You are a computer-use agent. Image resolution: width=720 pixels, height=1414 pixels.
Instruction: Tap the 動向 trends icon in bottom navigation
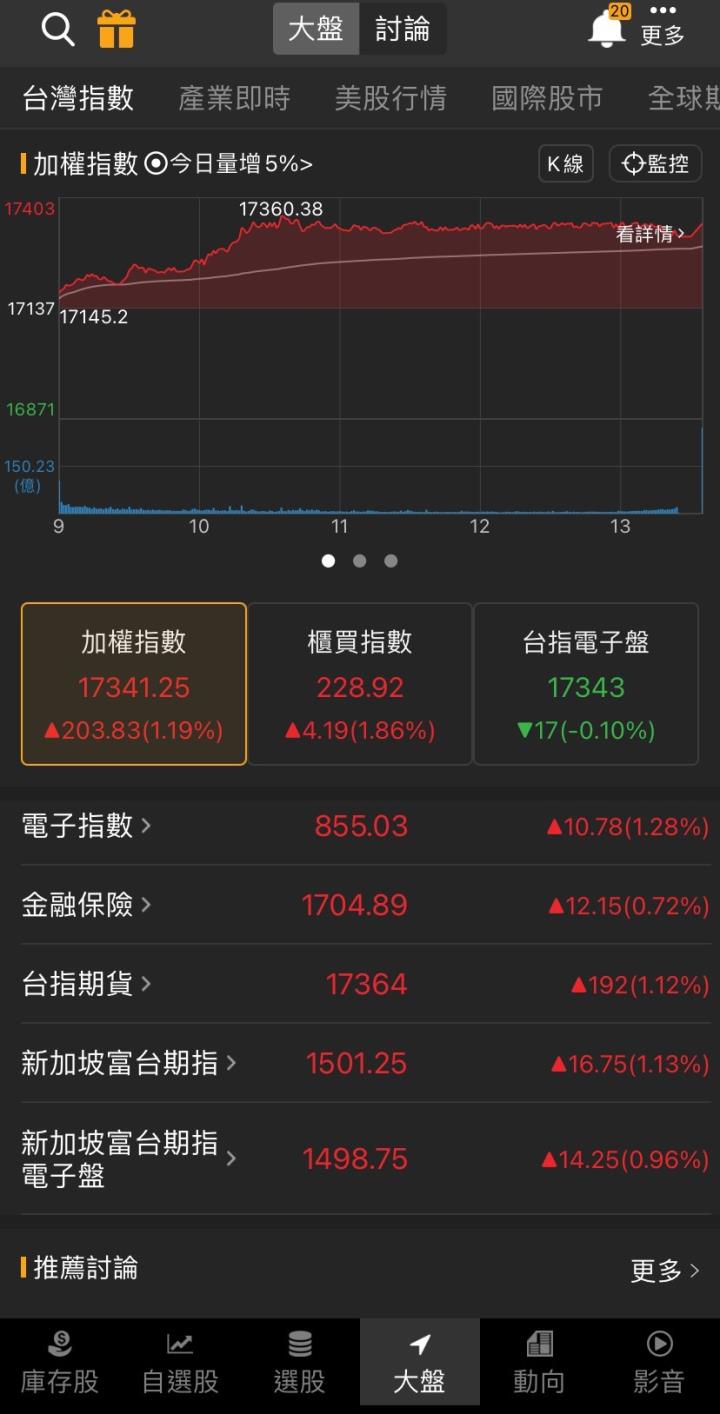[x=539, y=1360]
